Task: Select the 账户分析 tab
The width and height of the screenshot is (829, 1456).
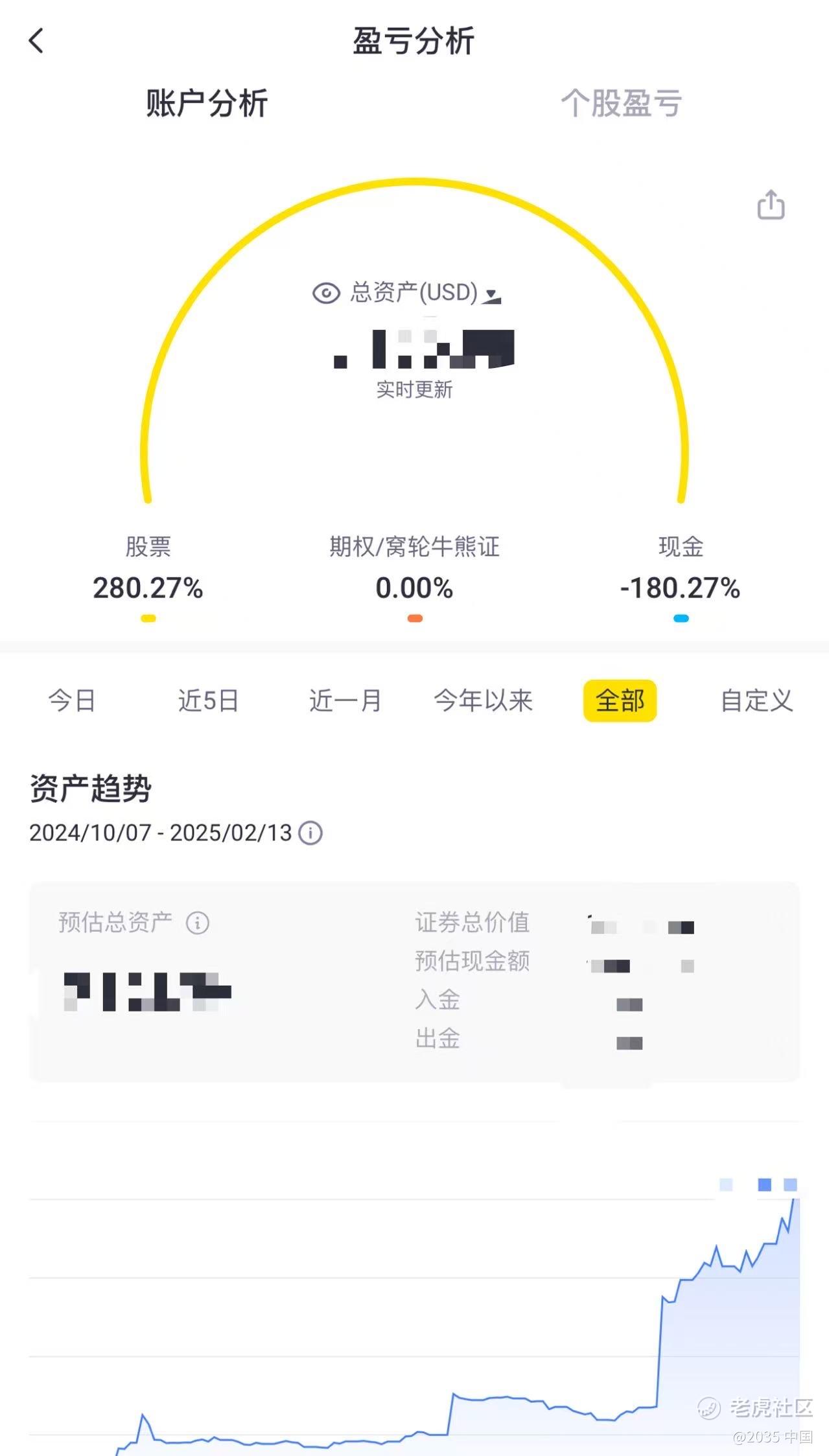Action: point(207,103)
